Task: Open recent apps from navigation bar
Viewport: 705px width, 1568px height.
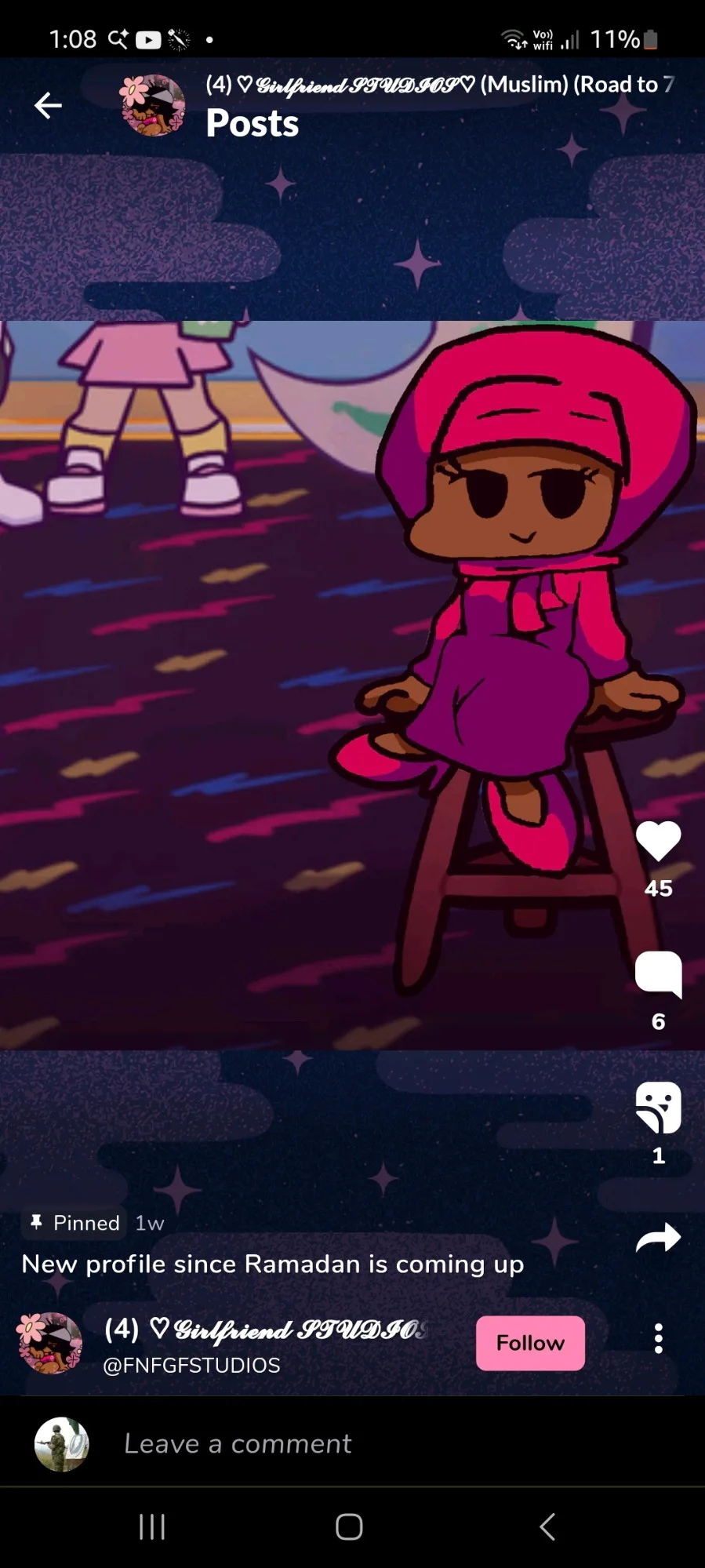Action: (152, 1526)
